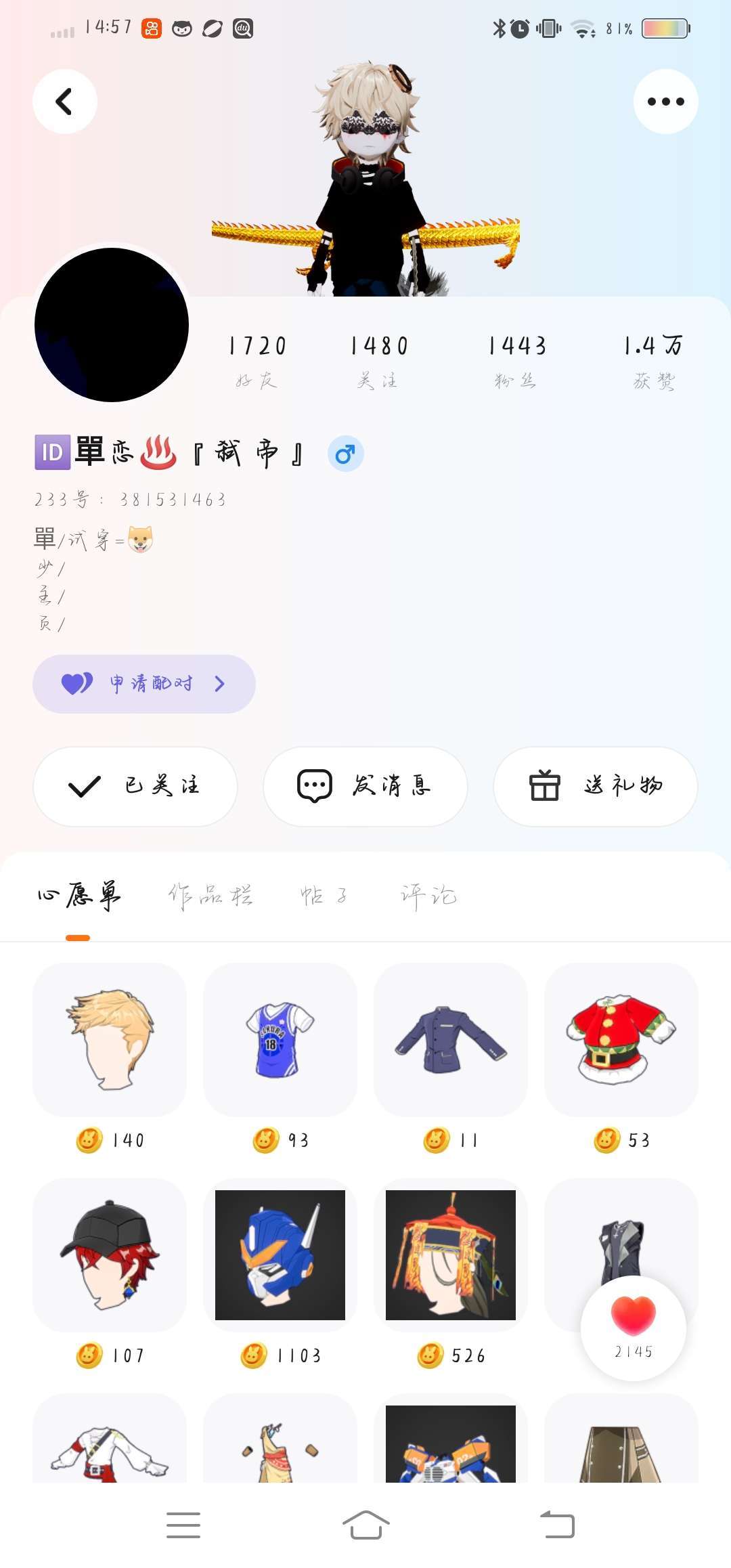Open the blue jersey item priced 93
Viewport: 731px width, 1568px height.
280,1040
